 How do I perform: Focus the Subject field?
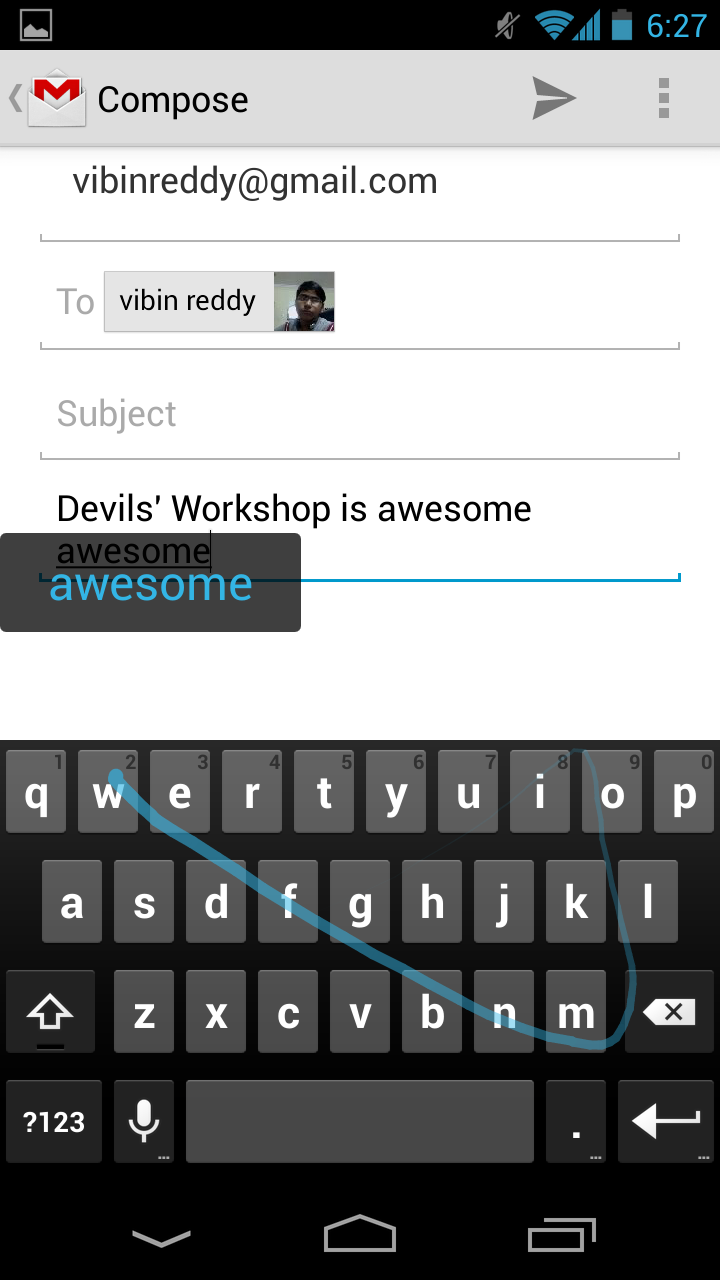pos(360,414)
